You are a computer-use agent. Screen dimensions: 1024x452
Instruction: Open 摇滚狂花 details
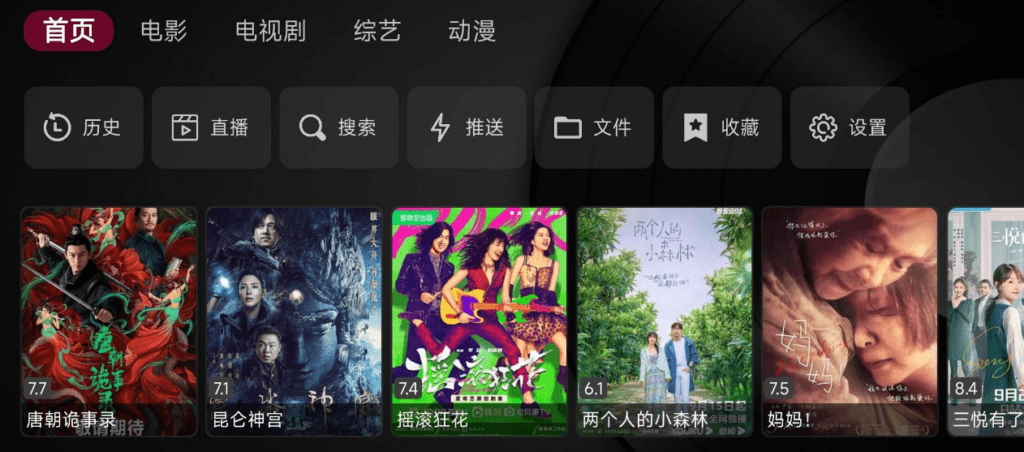pyautogui.click(x=479, y=320)
